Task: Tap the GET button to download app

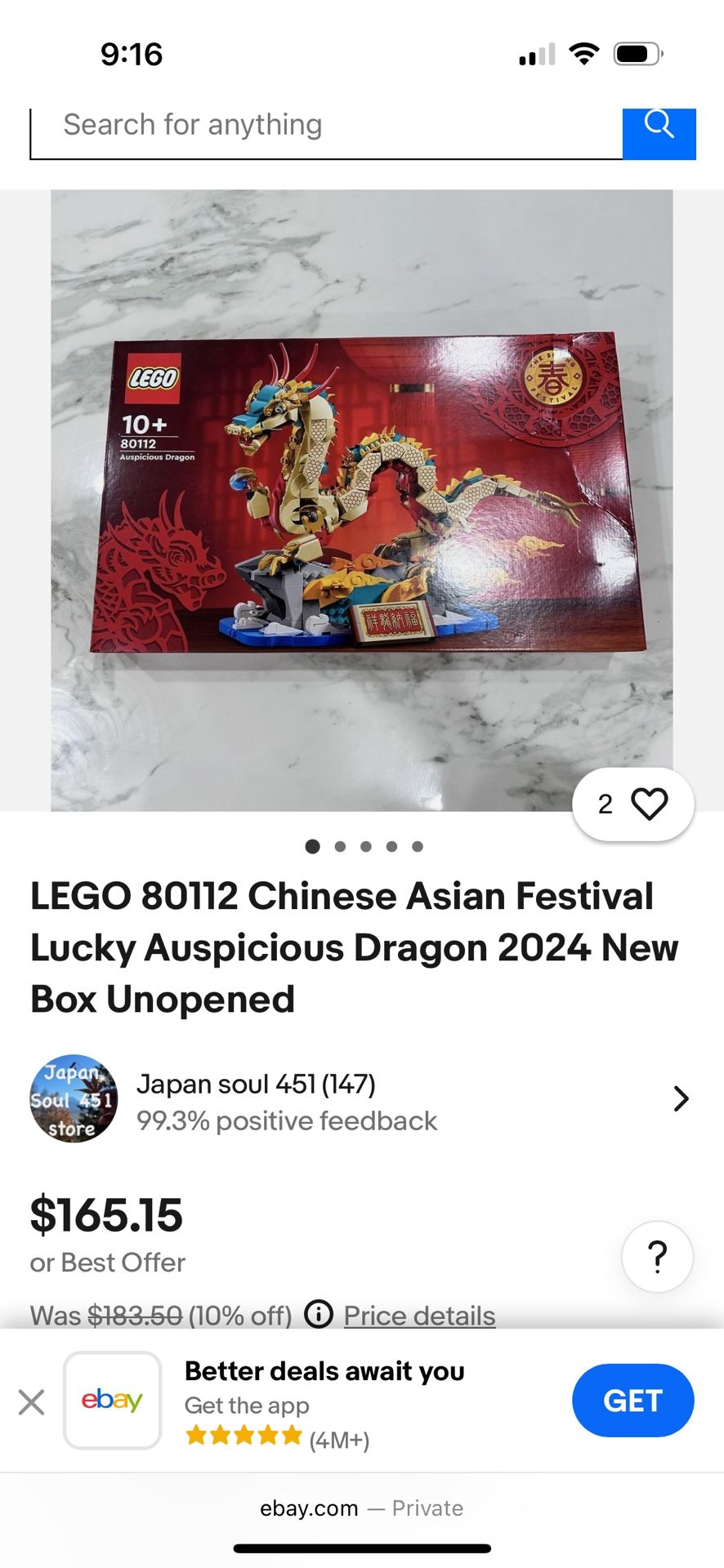Action: pyautogui.click(x=633, y=1400)
